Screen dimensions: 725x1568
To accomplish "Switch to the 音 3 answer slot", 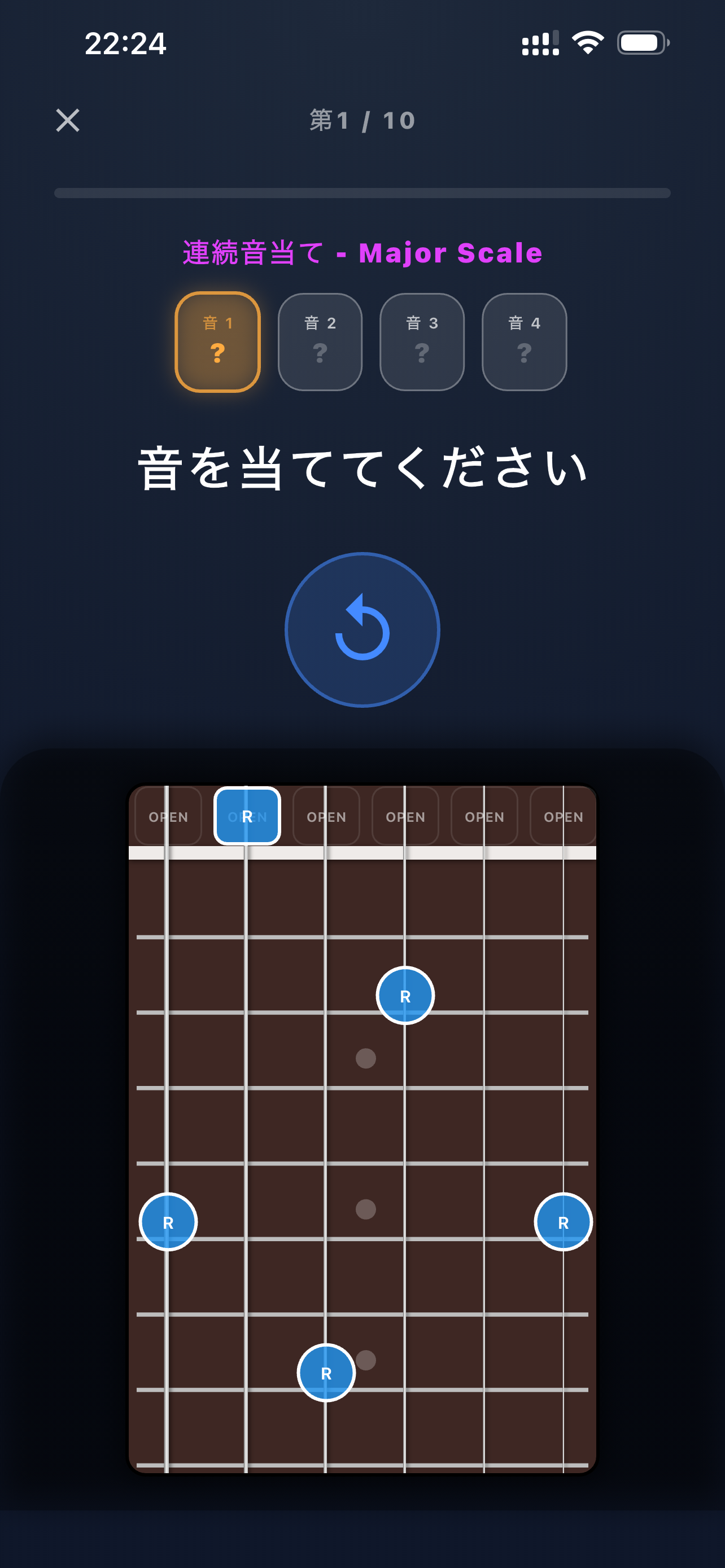I will pyautogui.click(x=422, y=342).
